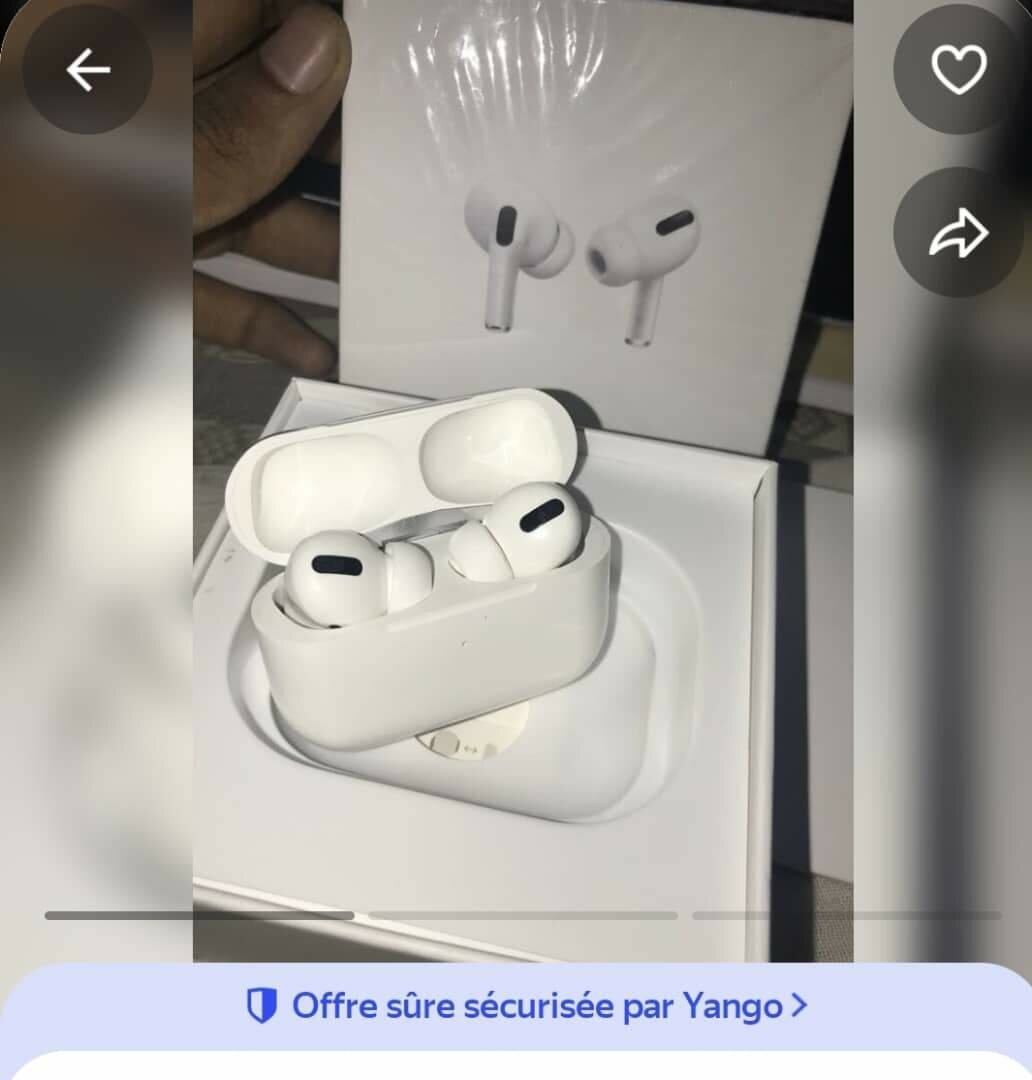Share this AirPods listing

pyautogui.click(x=958, y=232)
